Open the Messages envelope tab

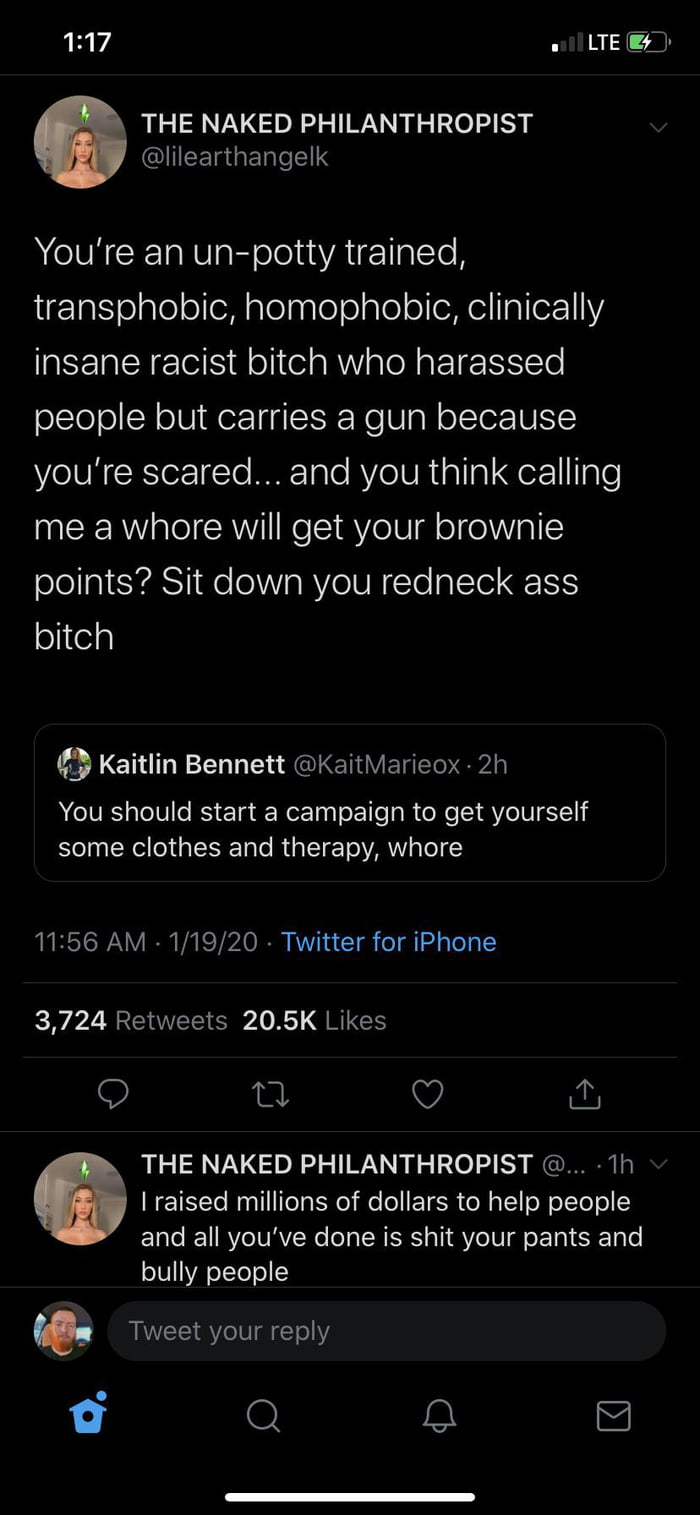[613, 1415]
